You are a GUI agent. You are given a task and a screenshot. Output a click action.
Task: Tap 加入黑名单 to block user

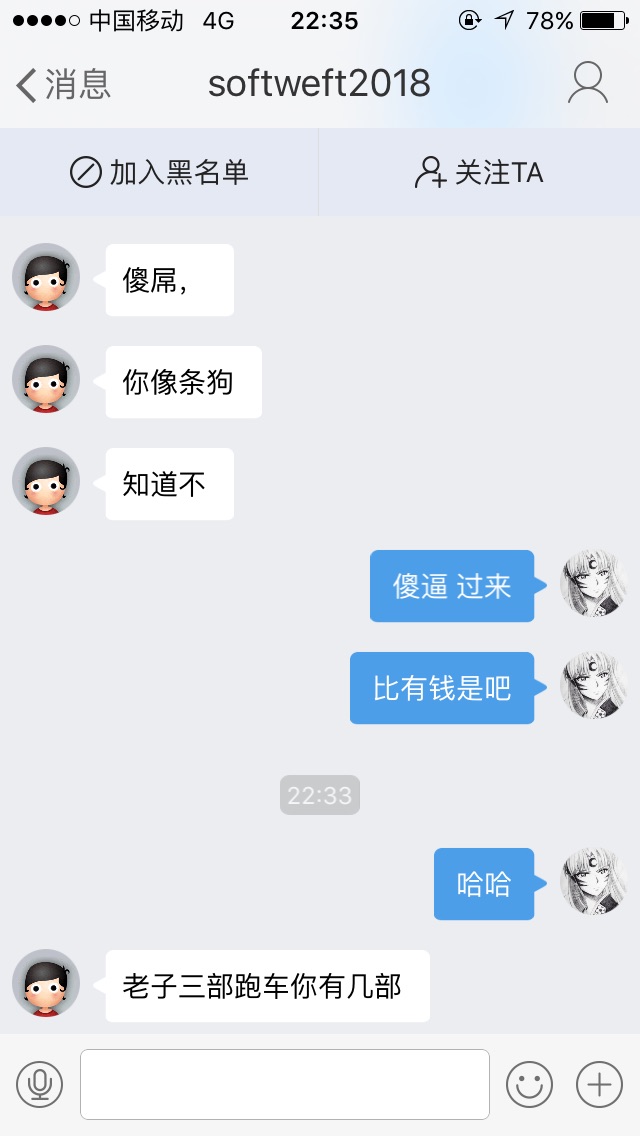(159, 173)
